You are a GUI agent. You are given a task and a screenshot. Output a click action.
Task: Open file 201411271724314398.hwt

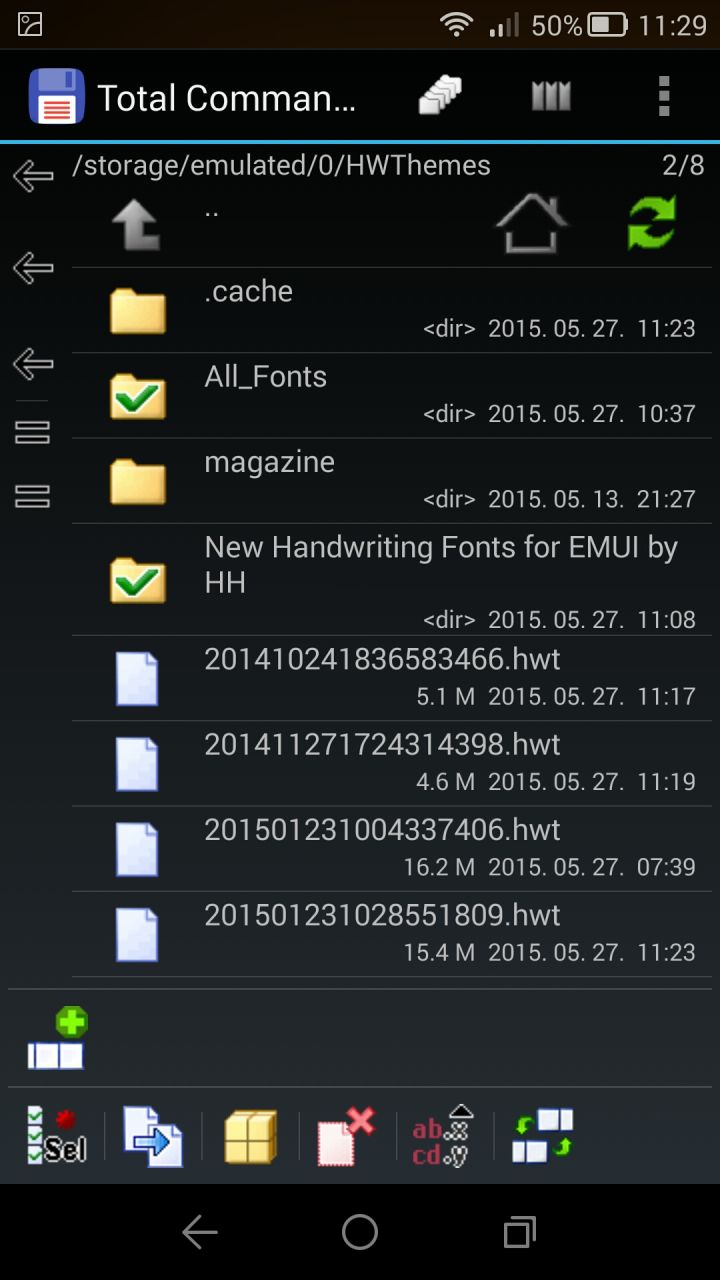(392, 763)
